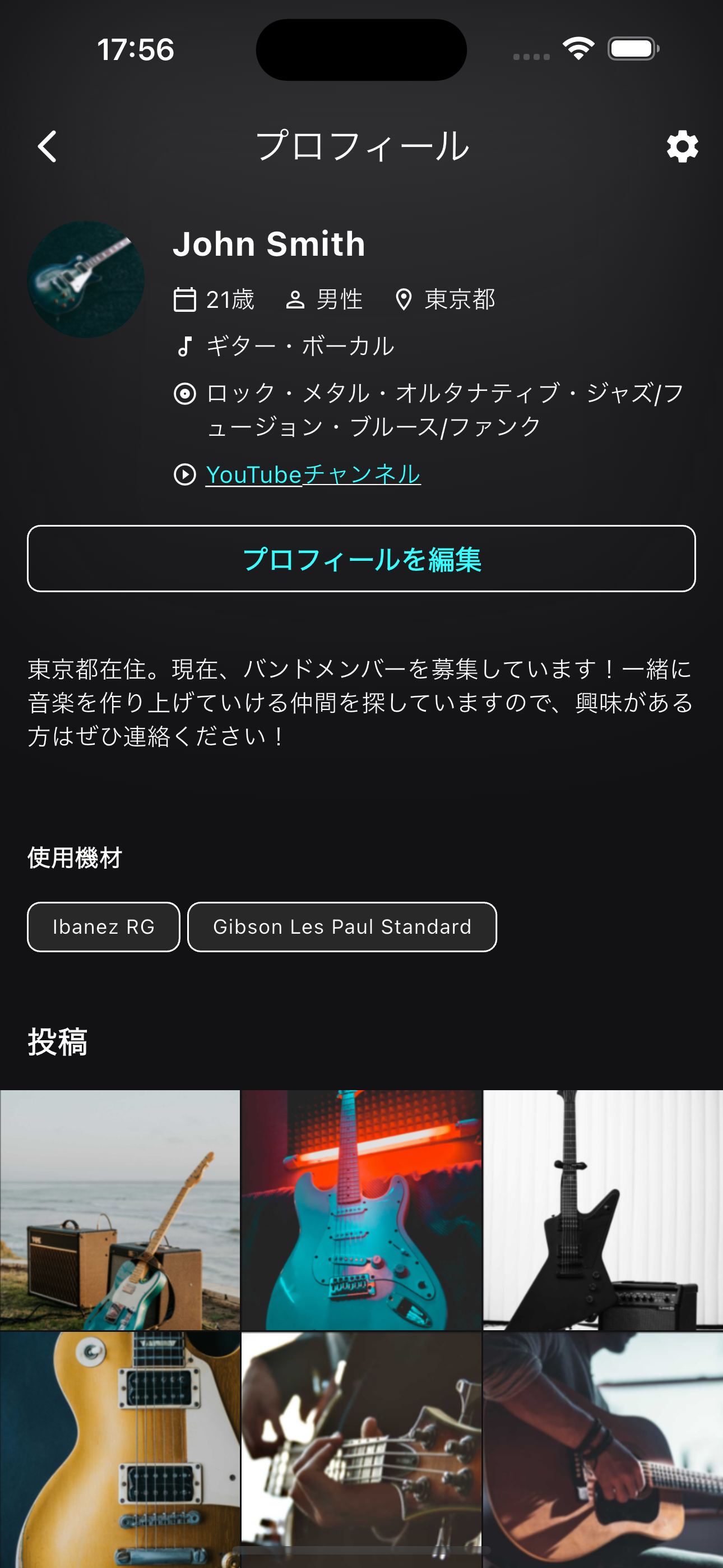The image size is (723, 1568).
Task: Open the YouTubeチャンネル link
Action: (313, 475)
